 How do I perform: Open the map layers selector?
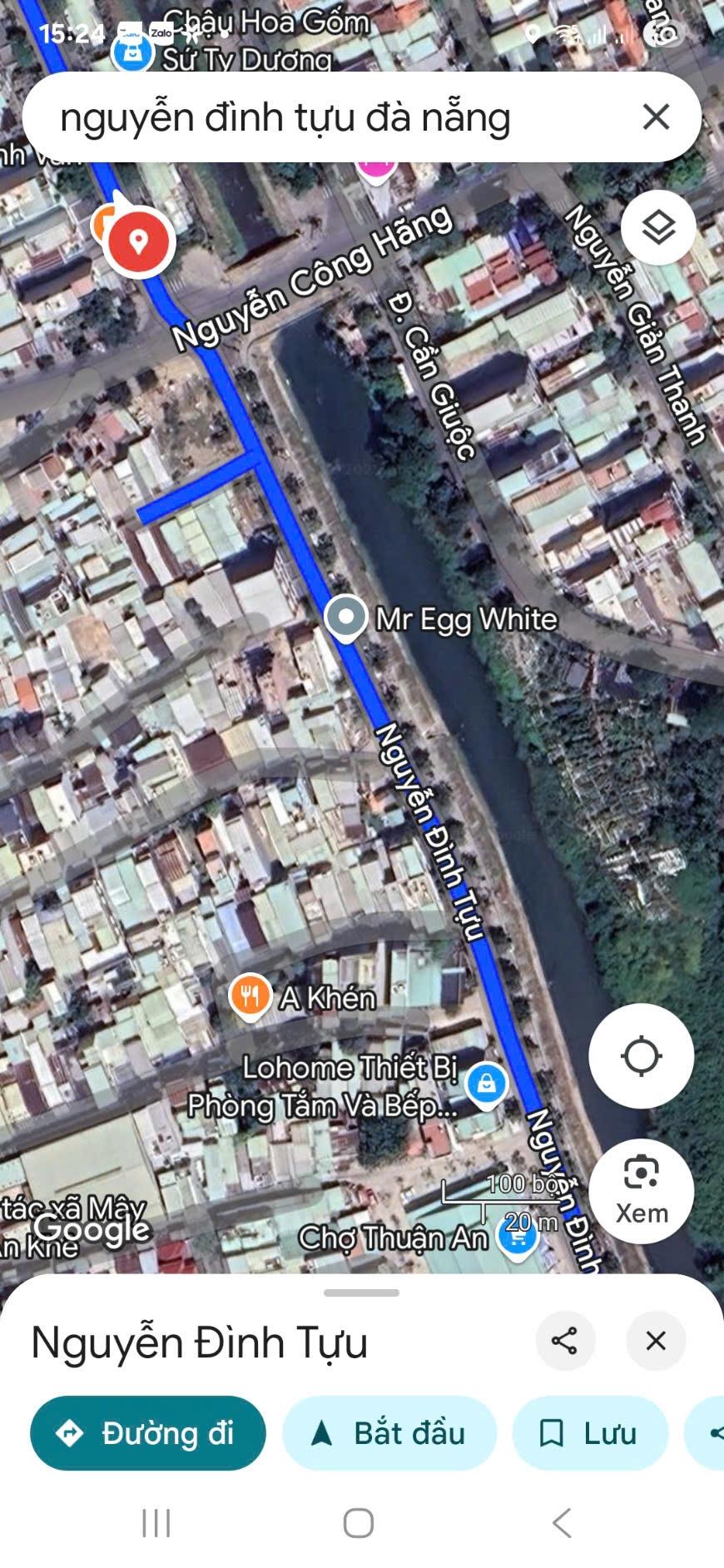(658, 227)
